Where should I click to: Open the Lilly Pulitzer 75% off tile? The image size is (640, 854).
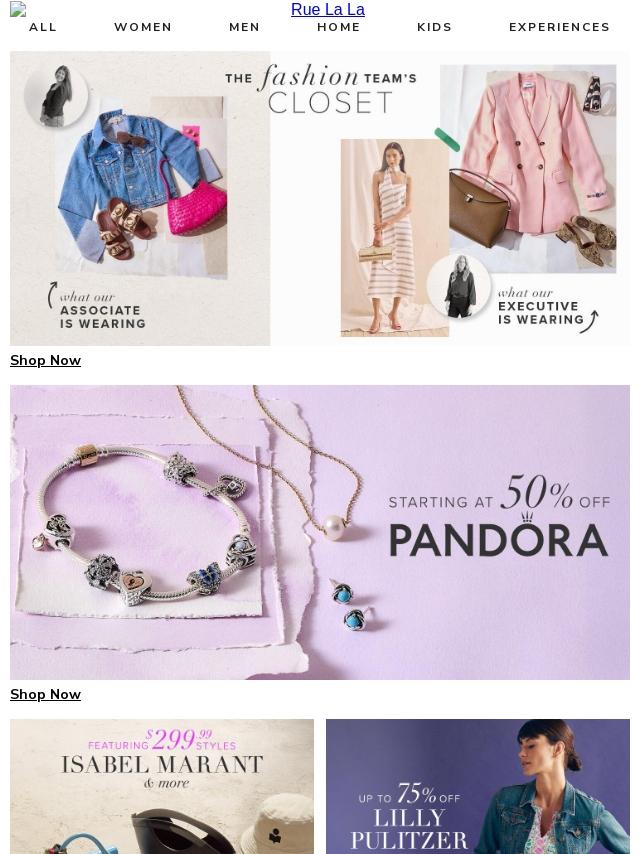tap(477, 786)
